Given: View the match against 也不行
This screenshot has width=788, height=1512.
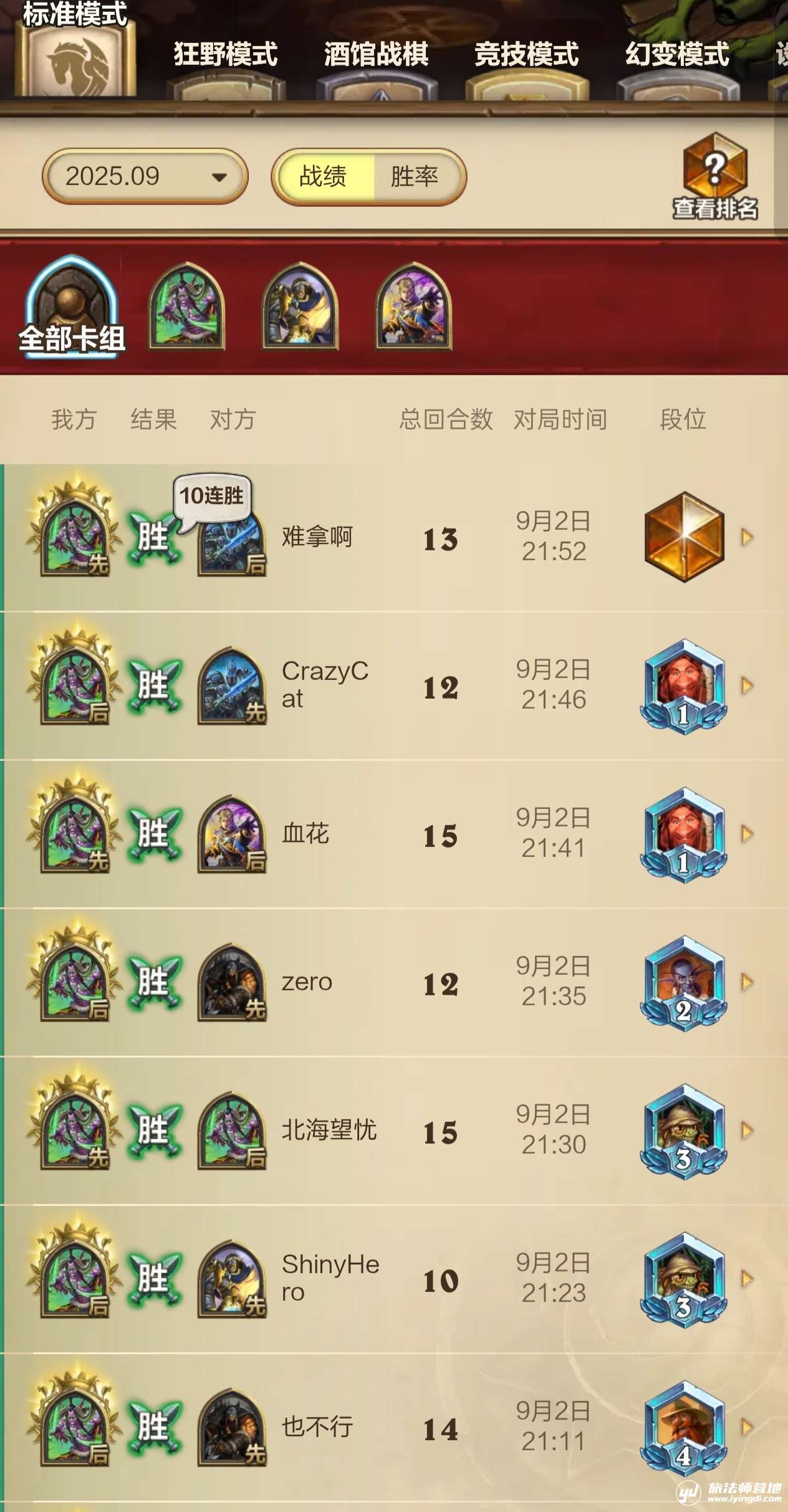Looking at the screenshot, I should pyautogui.click(x=746, y=1427).
